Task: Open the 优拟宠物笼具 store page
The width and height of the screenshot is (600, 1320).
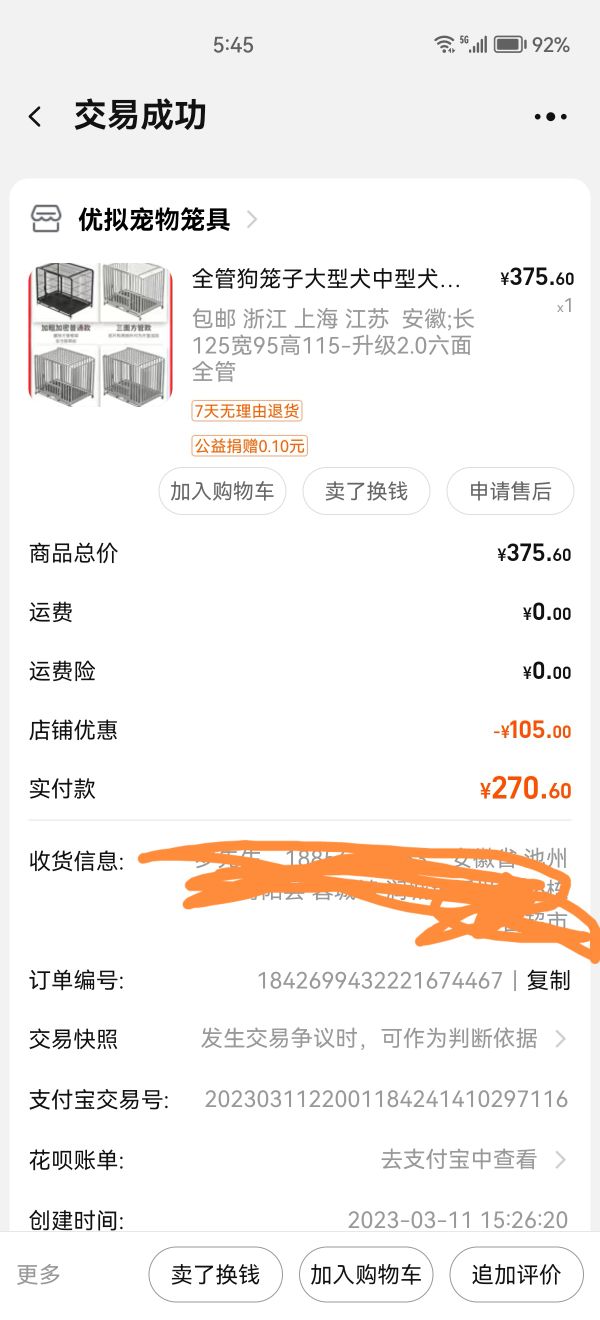Action: [155, 220]
